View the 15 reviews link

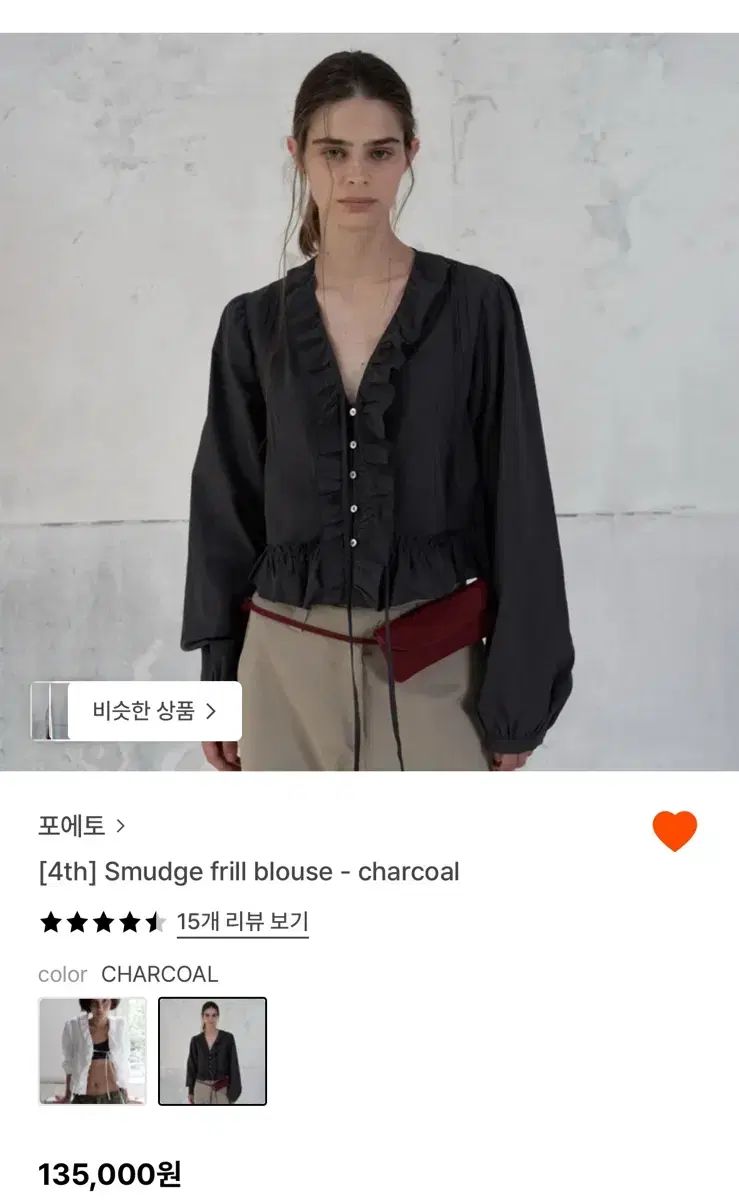242,922
